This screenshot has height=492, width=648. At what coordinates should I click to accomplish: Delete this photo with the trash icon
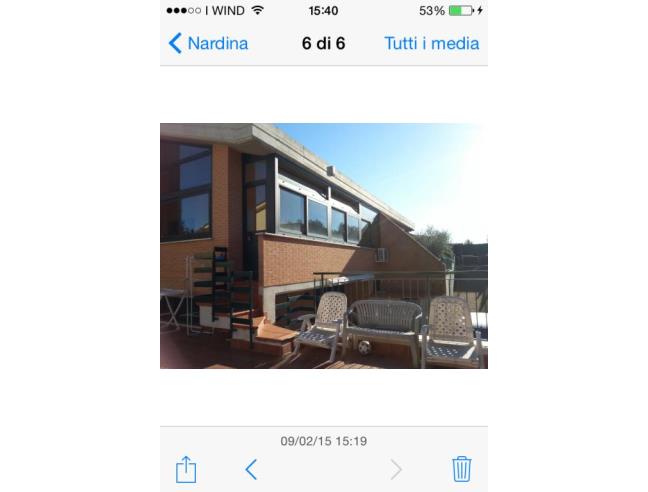click(x=461, y=468)
